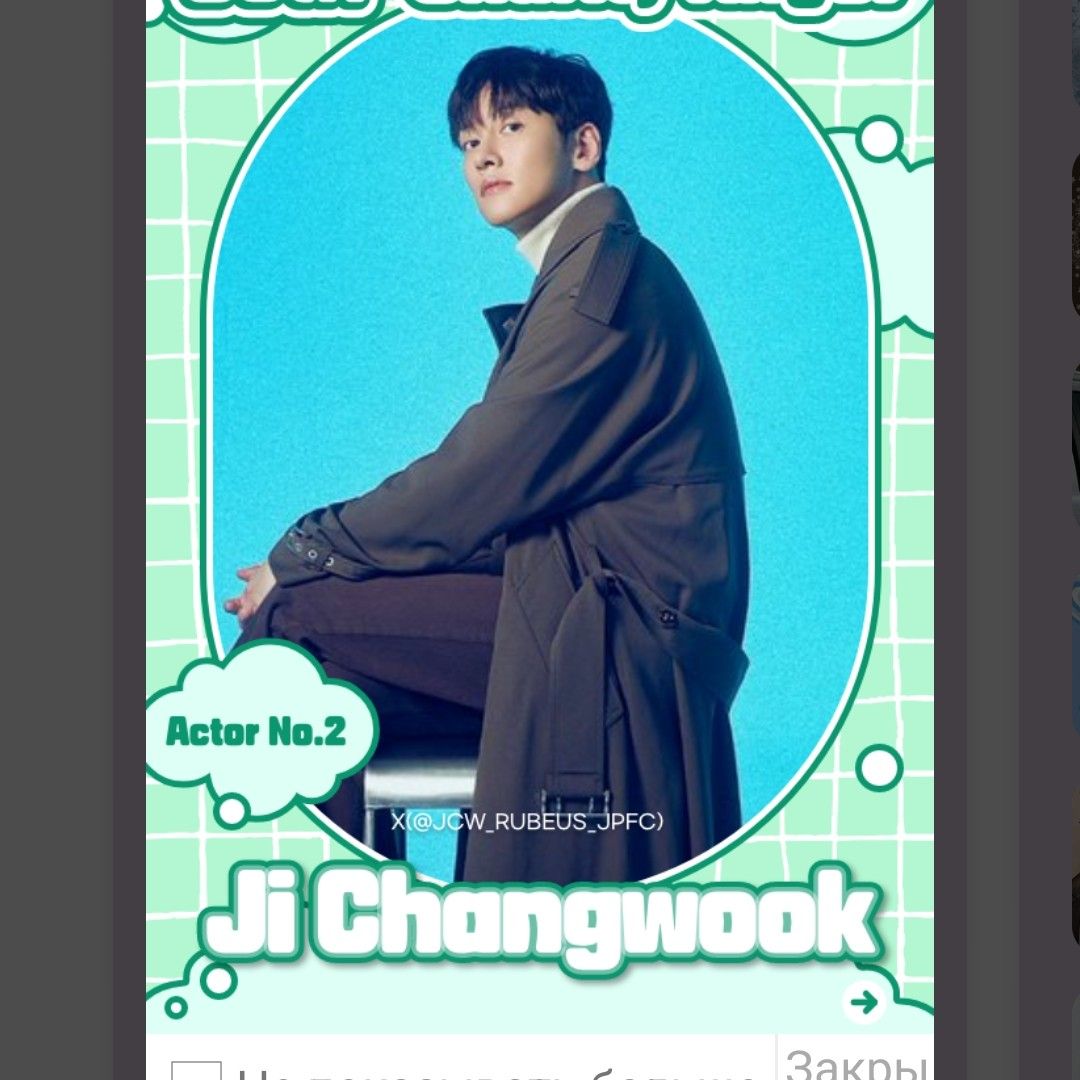Open the Ji Changwook promo banner
Screen dimensions: 1080x1080
(540, 500)
